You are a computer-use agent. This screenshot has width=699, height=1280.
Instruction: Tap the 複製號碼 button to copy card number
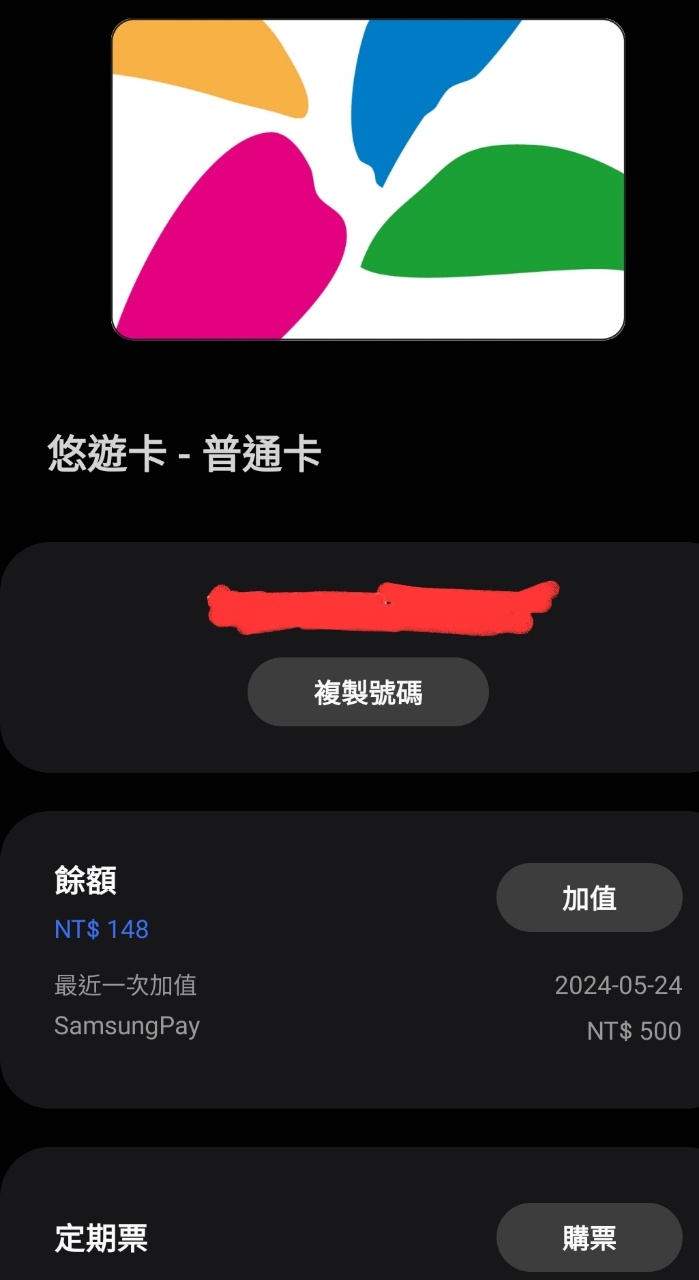[x=368, y=692]
